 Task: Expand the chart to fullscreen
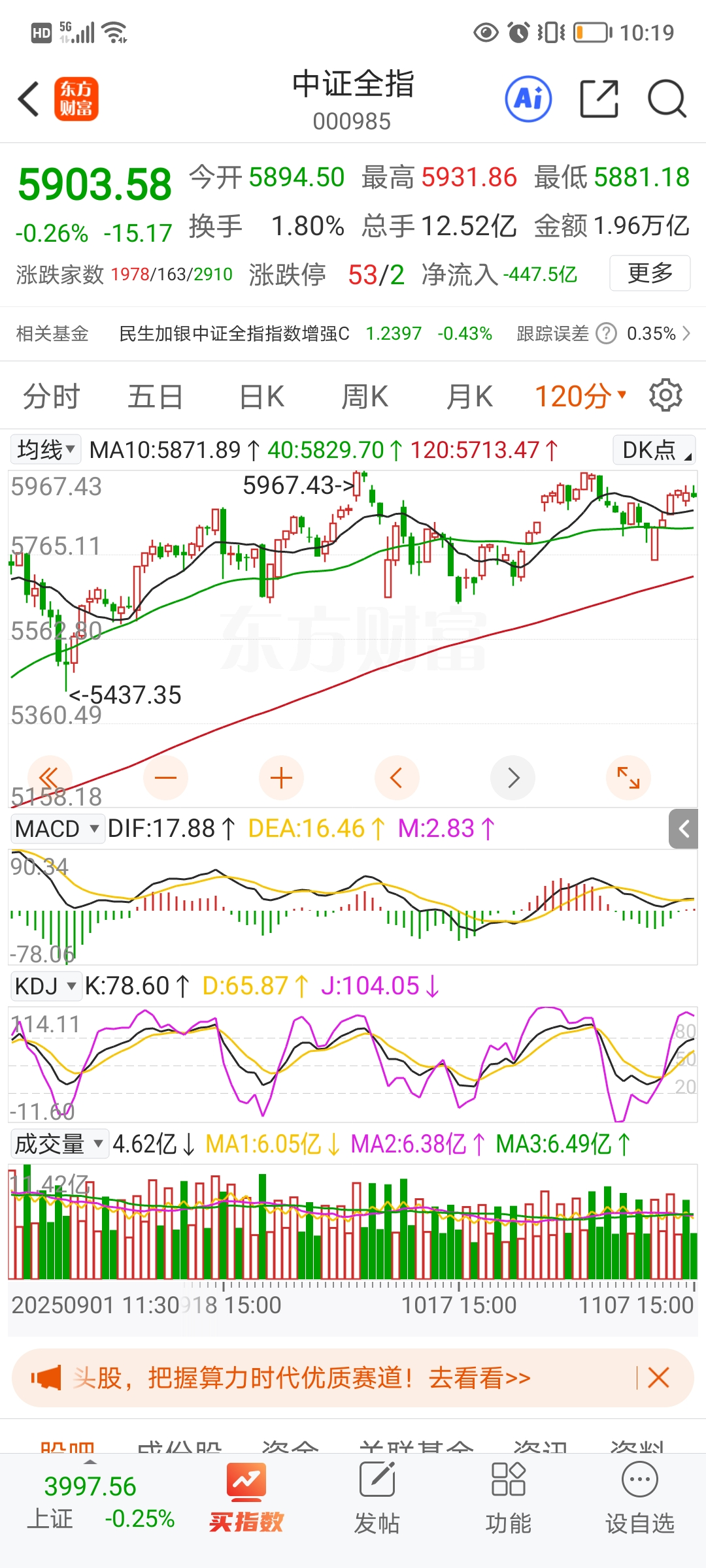[628, 777]
